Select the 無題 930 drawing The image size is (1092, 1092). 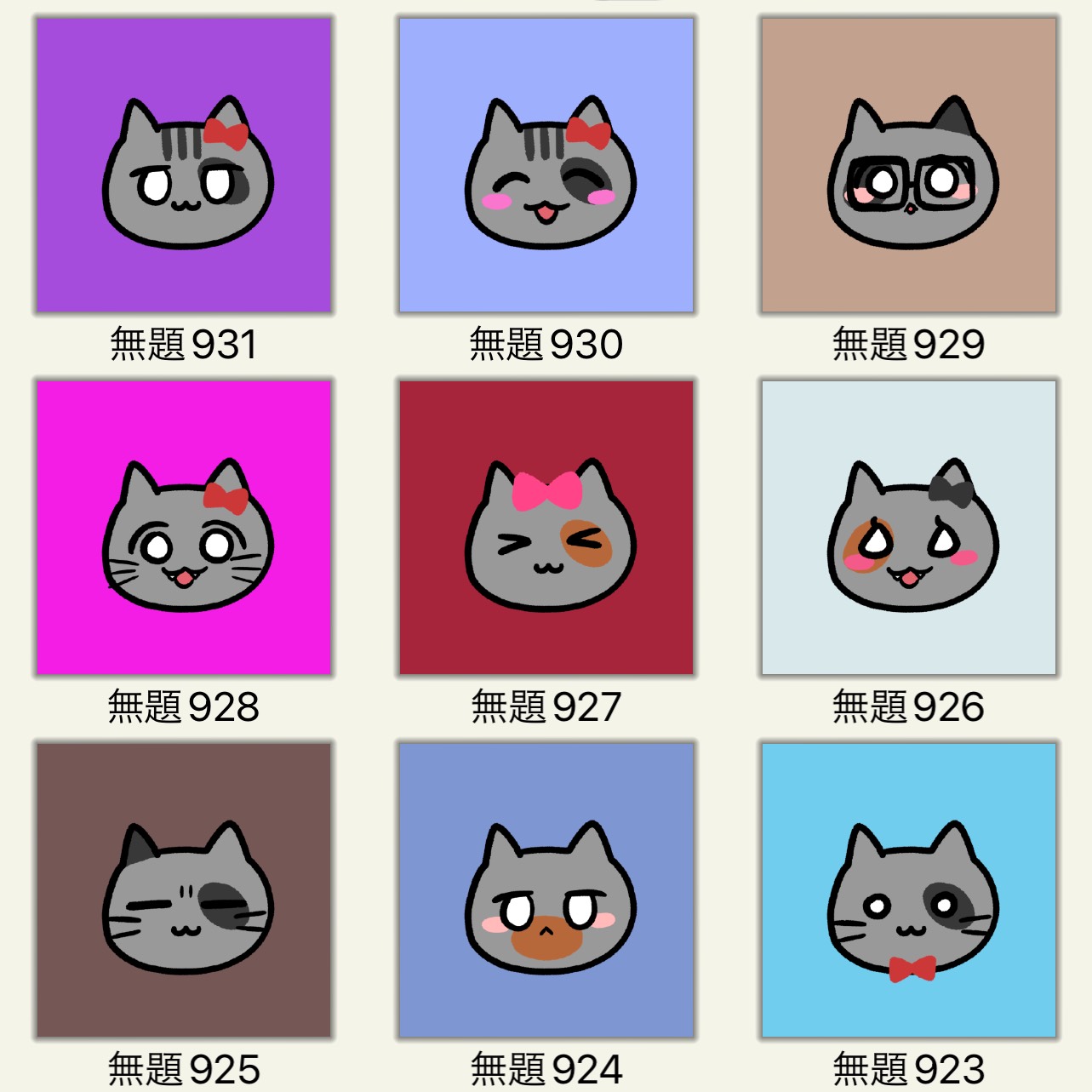point(546,165)
